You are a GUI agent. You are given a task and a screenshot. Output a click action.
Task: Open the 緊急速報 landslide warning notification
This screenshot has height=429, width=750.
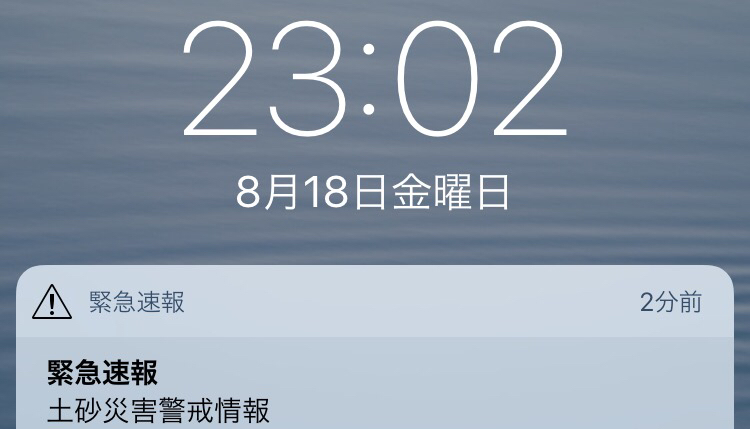tap(374, 390)
